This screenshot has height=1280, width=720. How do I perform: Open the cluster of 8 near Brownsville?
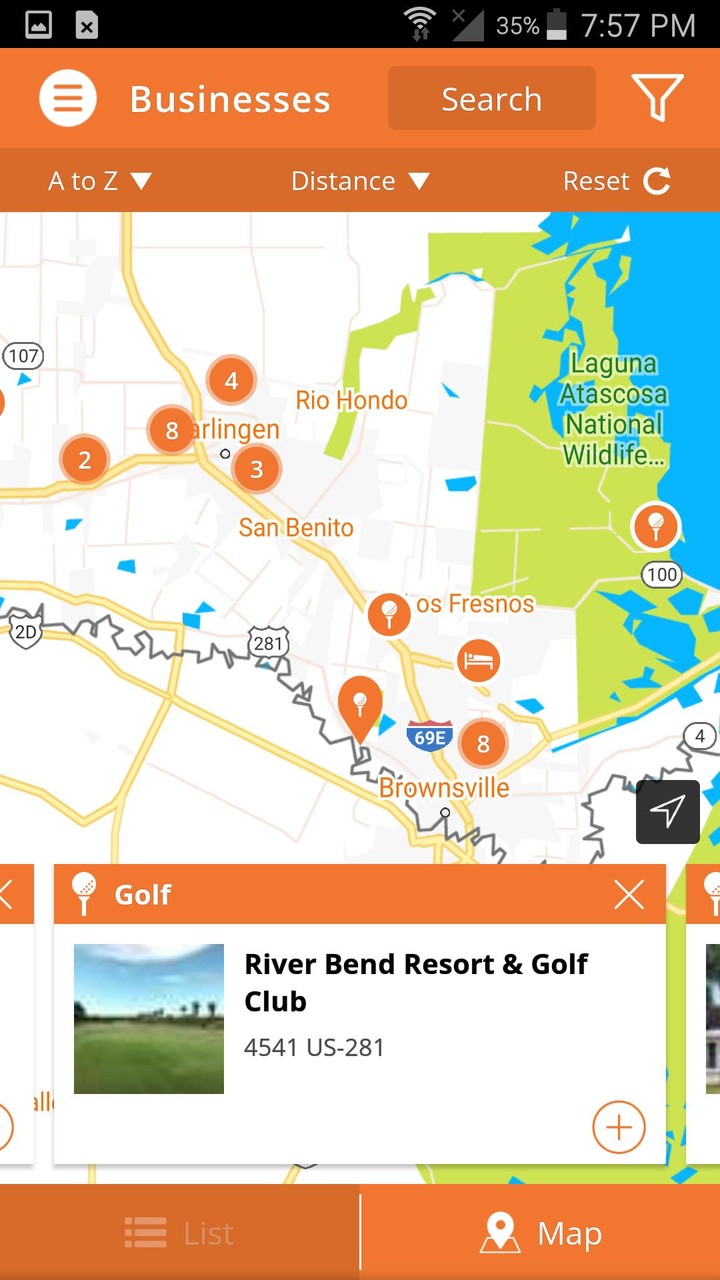point(483,743)
